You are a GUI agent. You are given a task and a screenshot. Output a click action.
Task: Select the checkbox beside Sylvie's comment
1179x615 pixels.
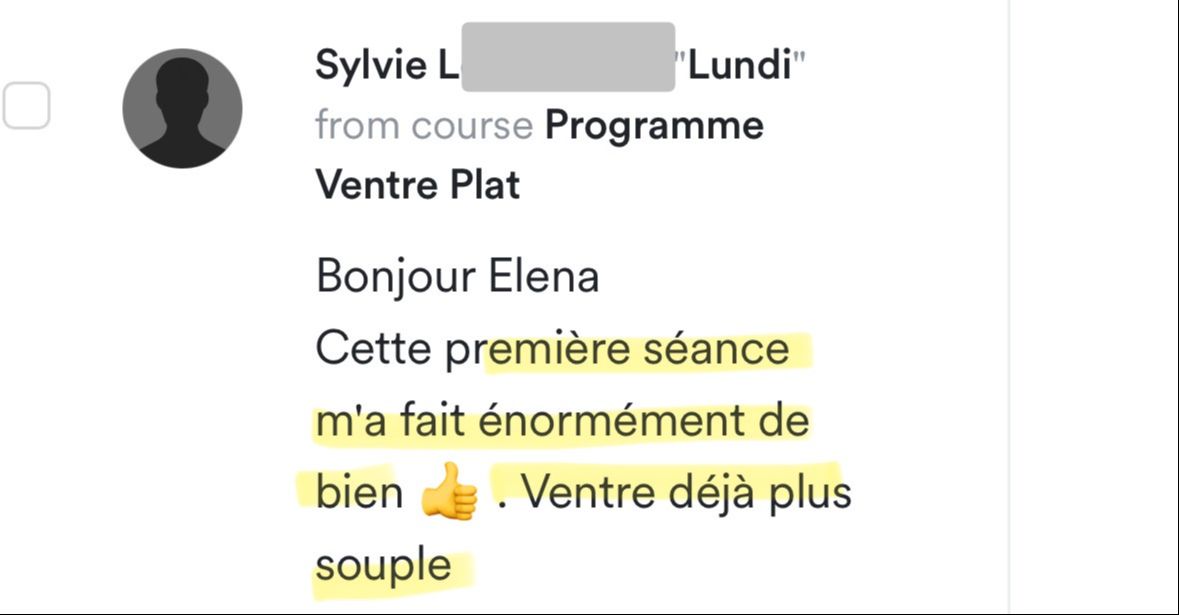25,106
